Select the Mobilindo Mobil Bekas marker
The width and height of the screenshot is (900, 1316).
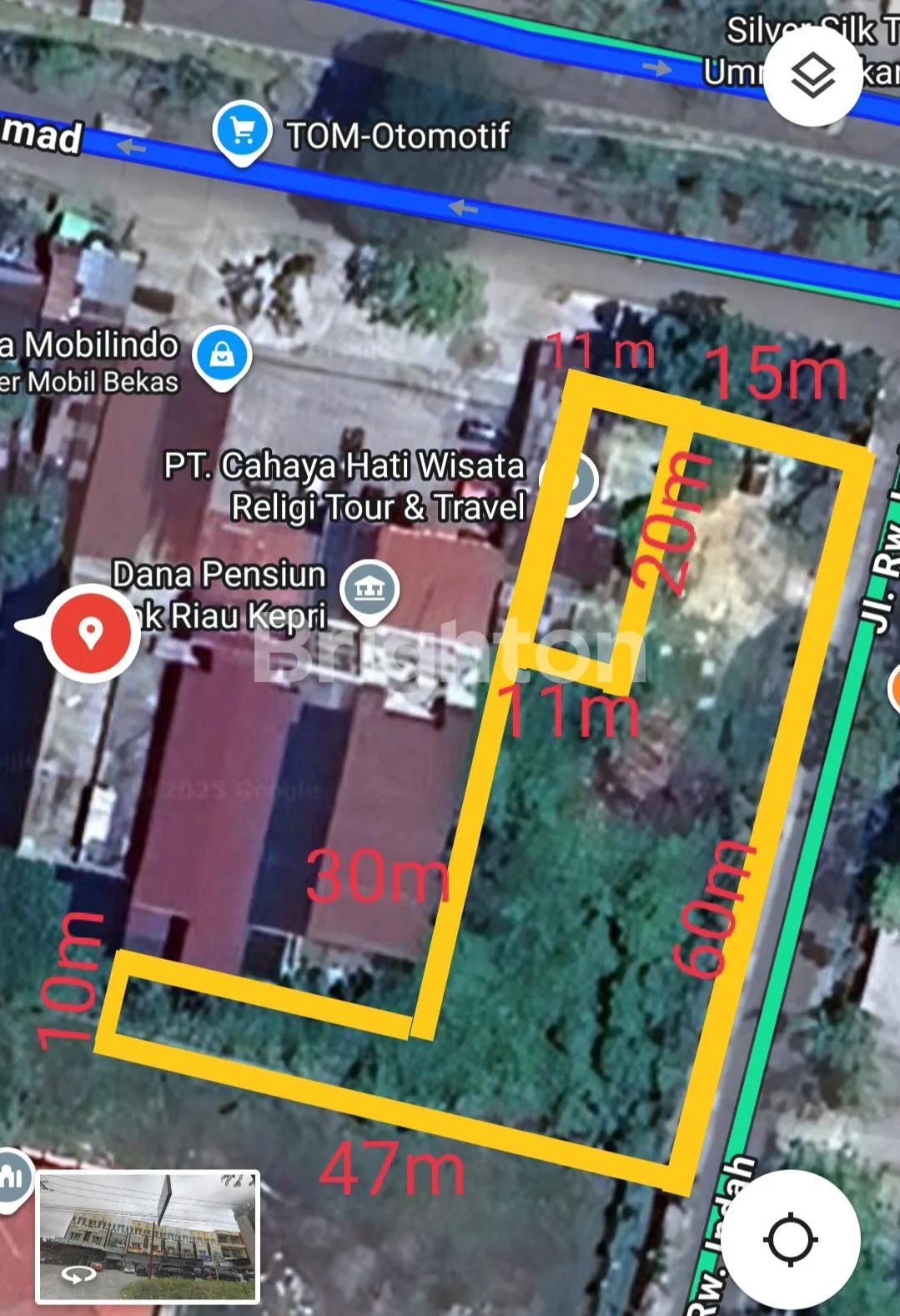pos(222,356)
